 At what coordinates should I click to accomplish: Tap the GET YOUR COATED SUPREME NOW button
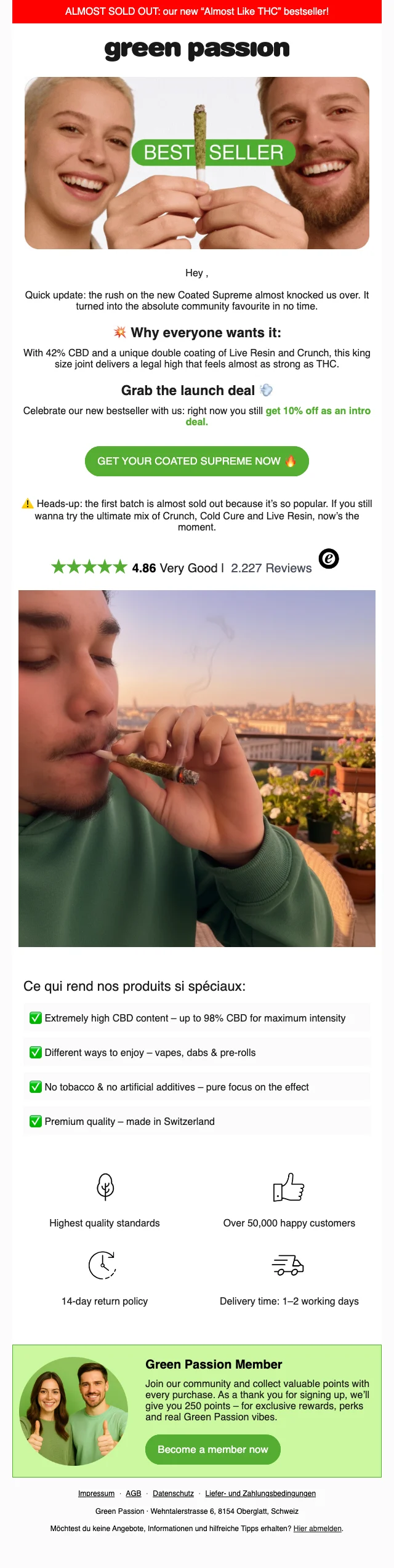[196, 461]
